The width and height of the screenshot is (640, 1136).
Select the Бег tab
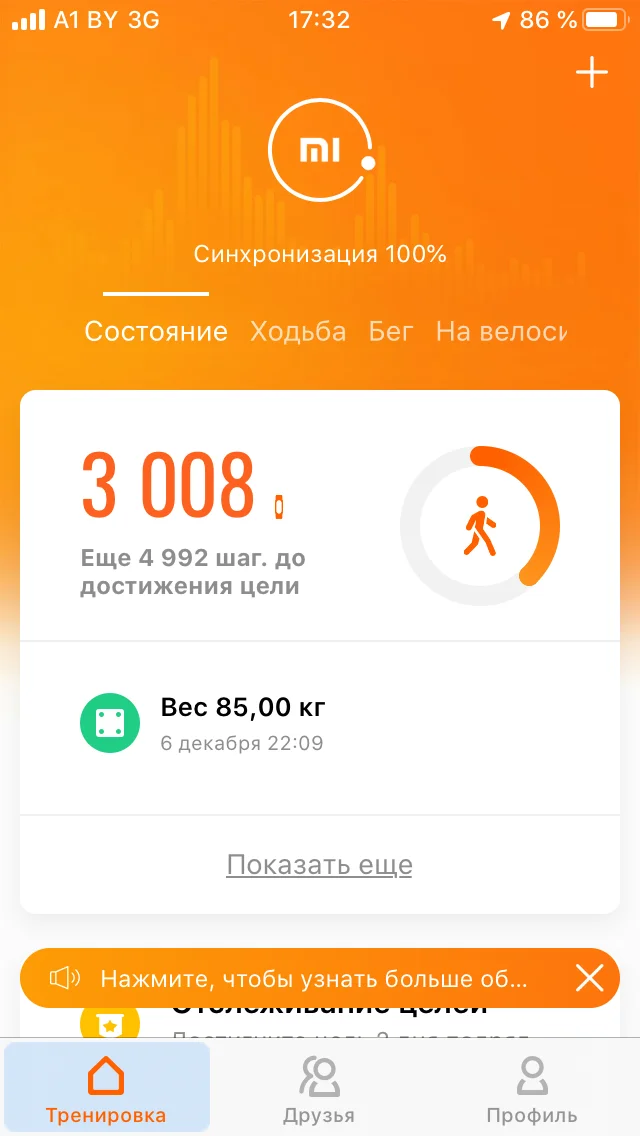pyautogui.click(x=390, y=332)
